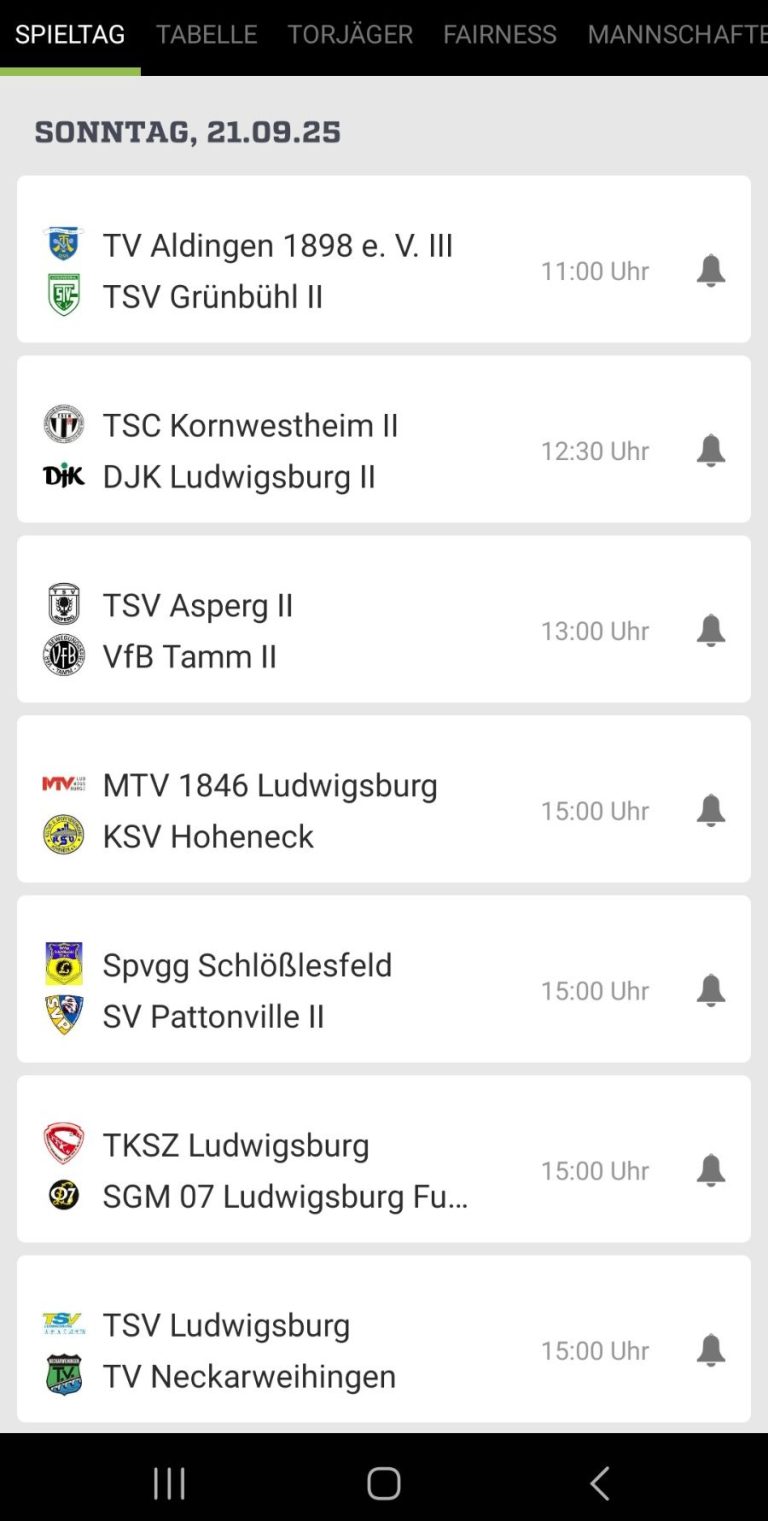View TSV Asperg II vs VfB Tamm II details
768x1521 pixels.
(x=383, y=619)
